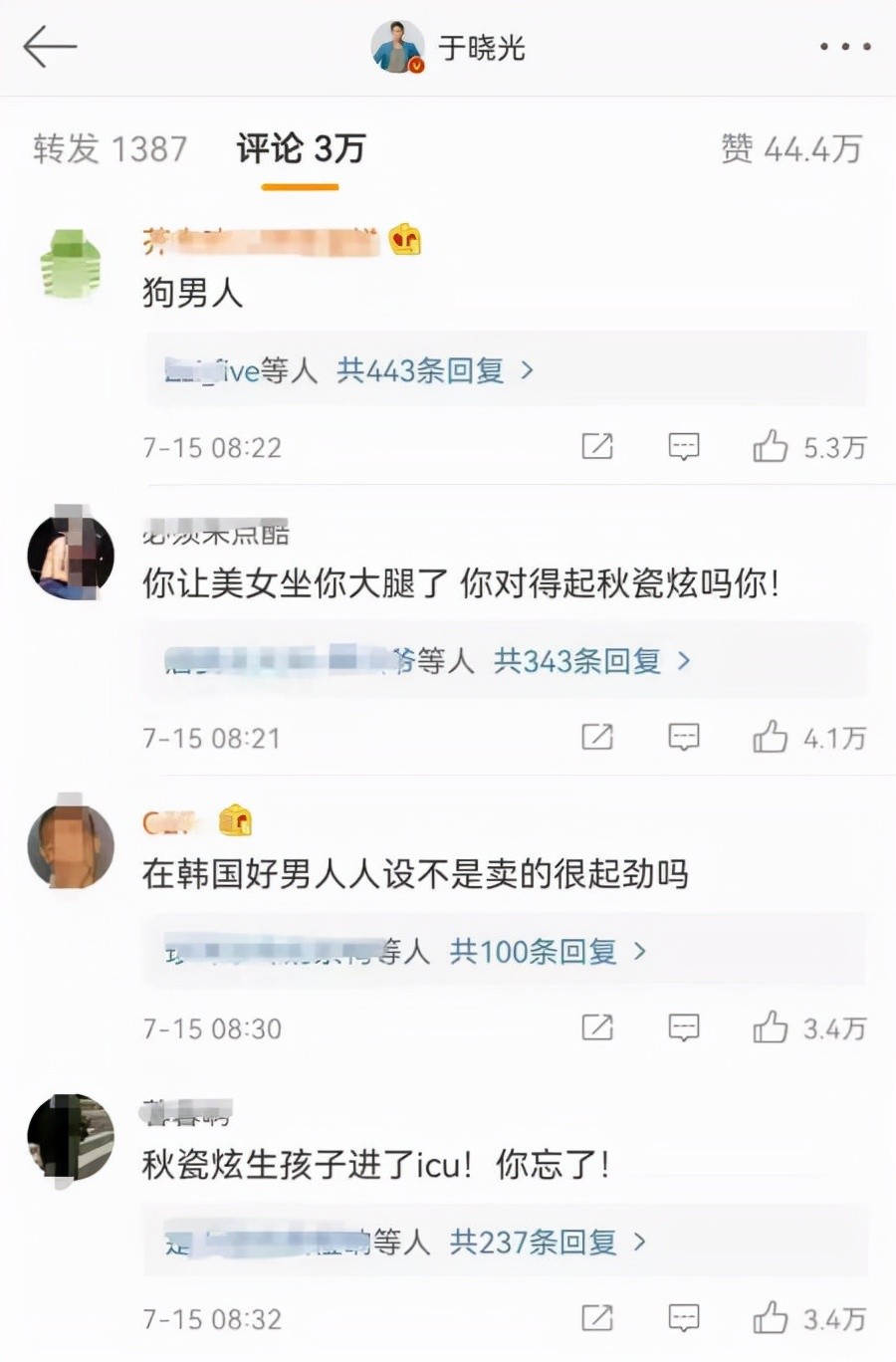
Task: Switch to the 赞 44.4万 tab
Action: click(791, 149)
